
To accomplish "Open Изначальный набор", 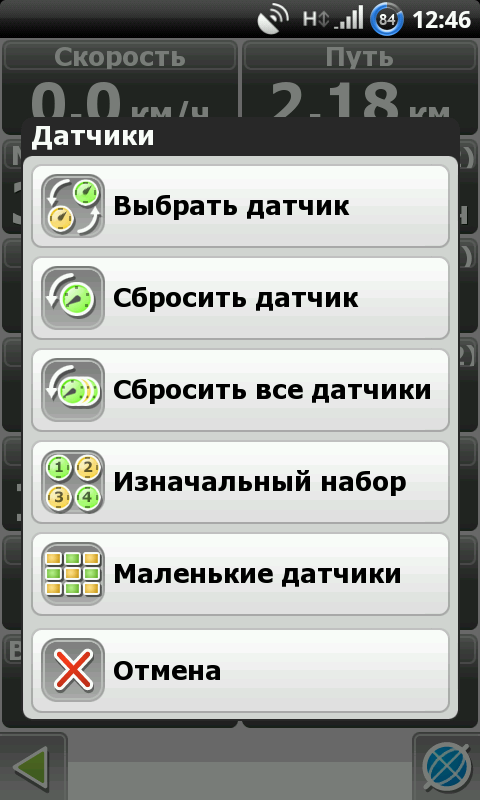I will coord(240,482).
